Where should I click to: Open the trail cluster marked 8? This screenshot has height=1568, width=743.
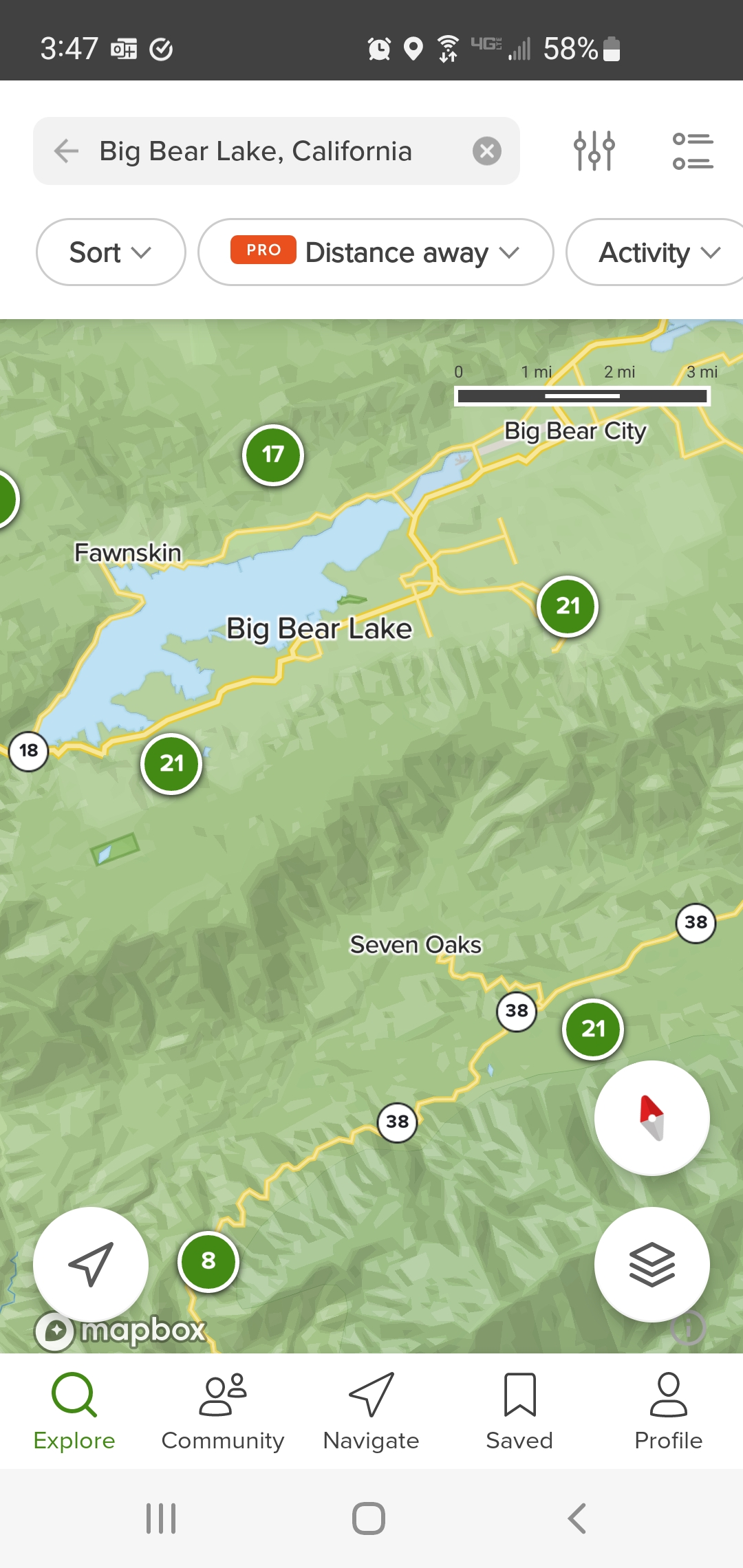208,1261
